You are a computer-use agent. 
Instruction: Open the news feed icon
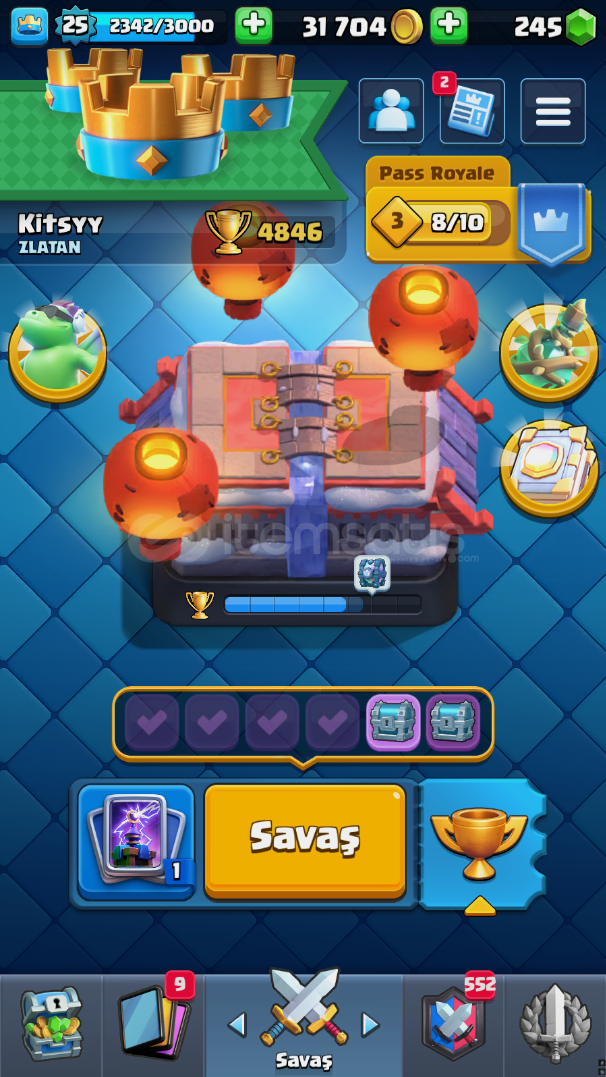(x=472, y=111)
